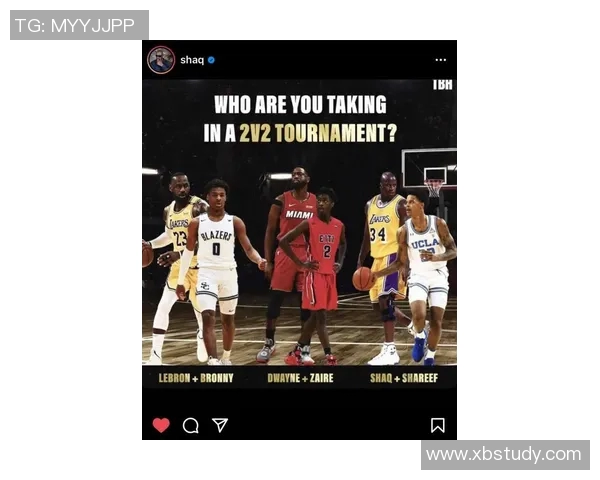Open shaq's profile from the avatar
Screen dimensions: 600x480
tap(161, 60)
